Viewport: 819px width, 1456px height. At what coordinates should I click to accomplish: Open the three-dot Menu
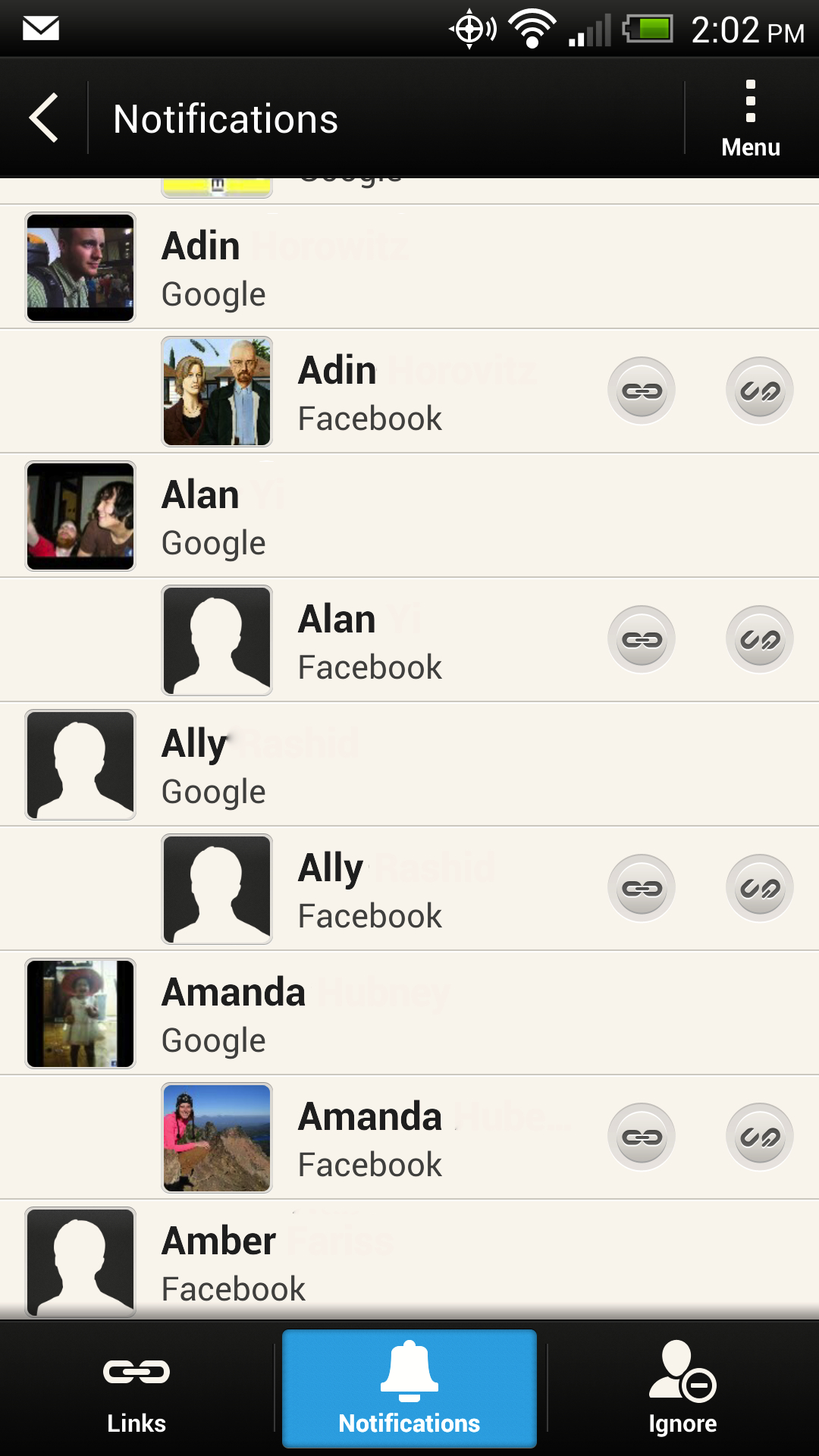coord(750,118)
